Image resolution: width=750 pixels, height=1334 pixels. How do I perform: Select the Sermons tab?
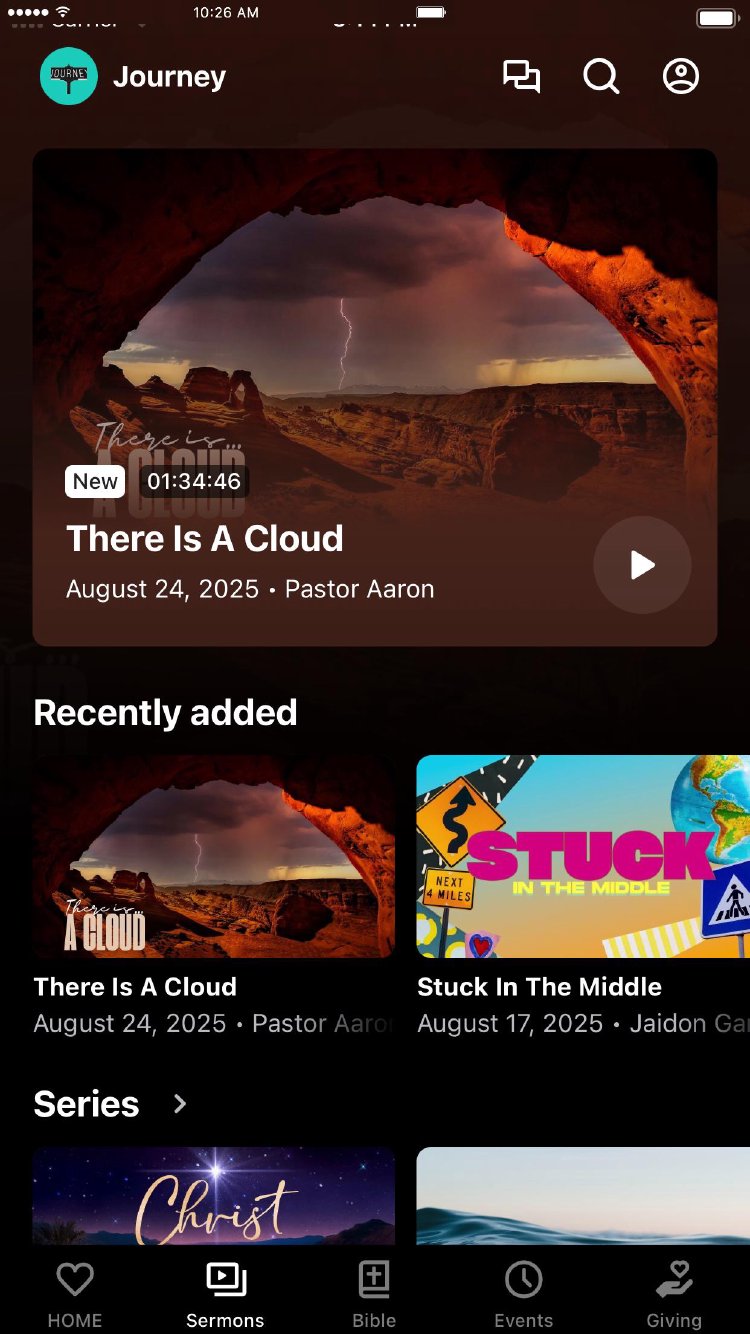225,1294
